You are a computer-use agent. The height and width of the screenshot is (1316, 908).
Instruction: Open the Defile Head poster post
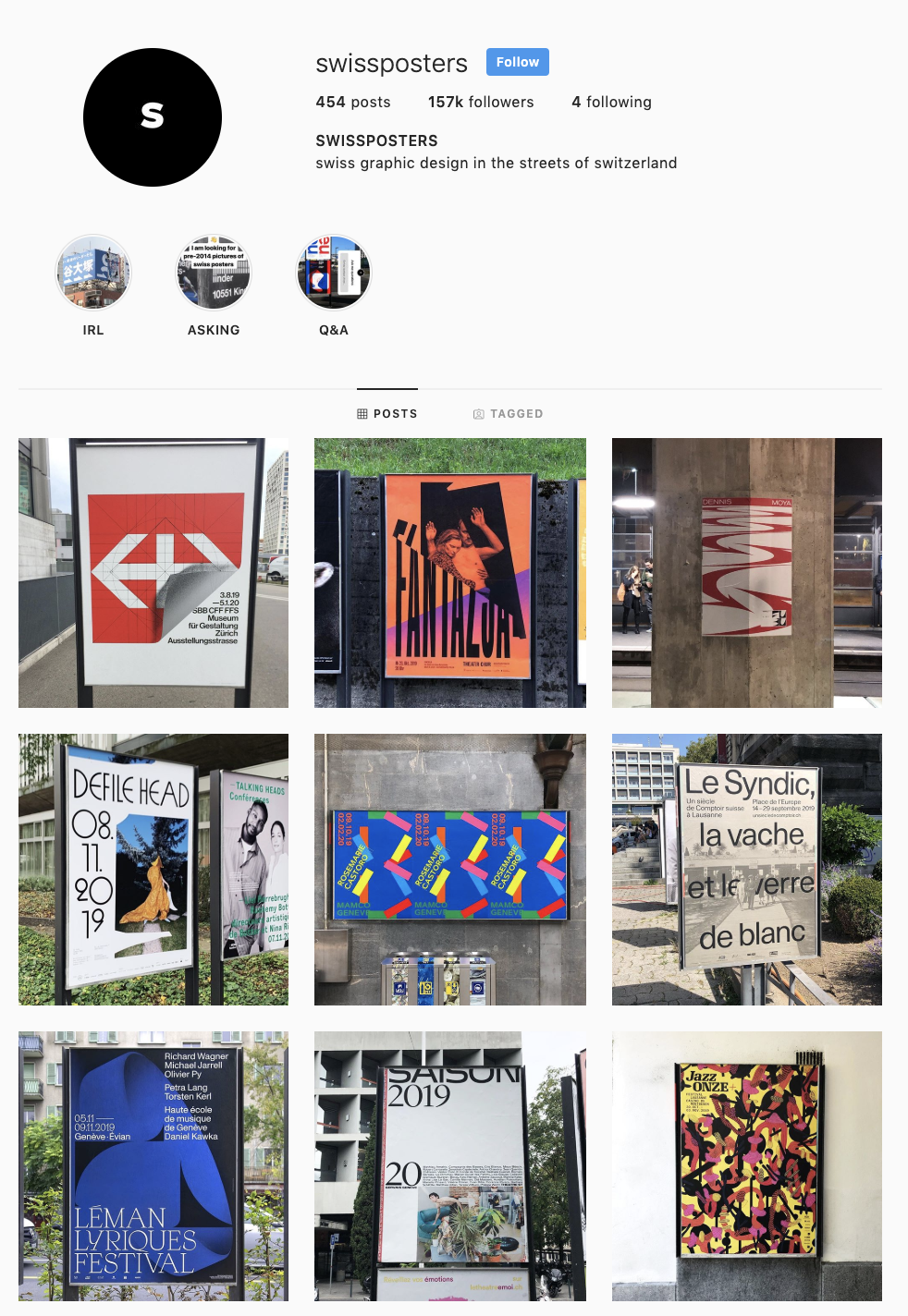(x=153, y=870)
